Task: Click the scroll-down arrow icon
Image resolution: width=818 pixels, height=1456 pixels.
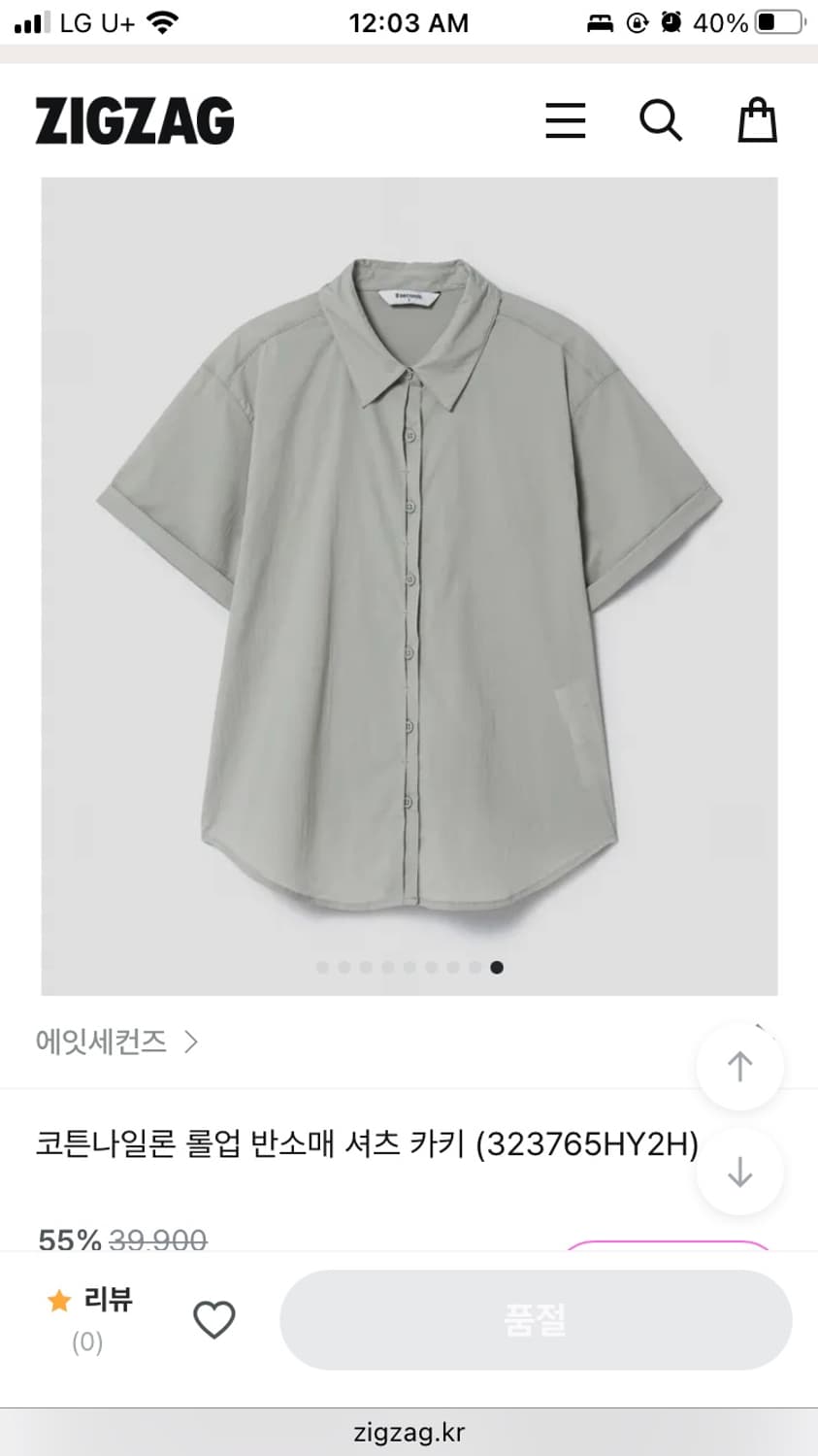Action: 739,1172
